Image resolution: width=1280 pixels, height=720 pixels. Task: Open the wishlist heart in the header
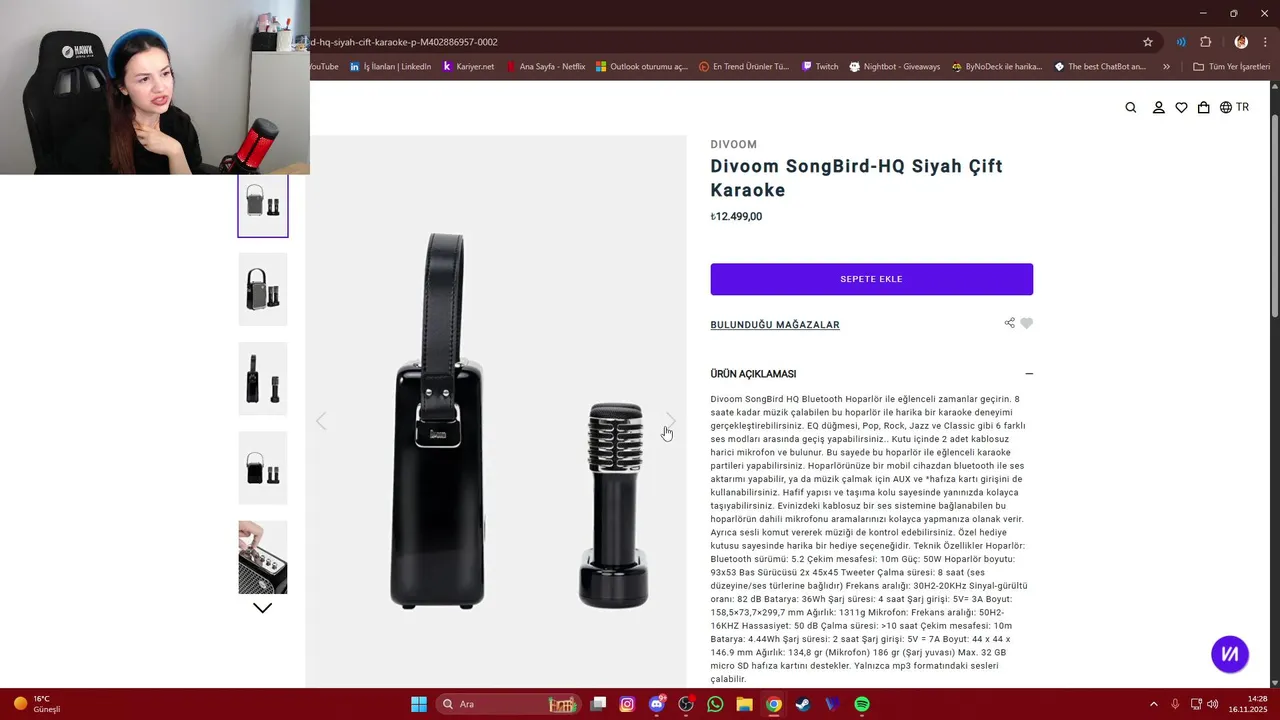click(1181, 108)
